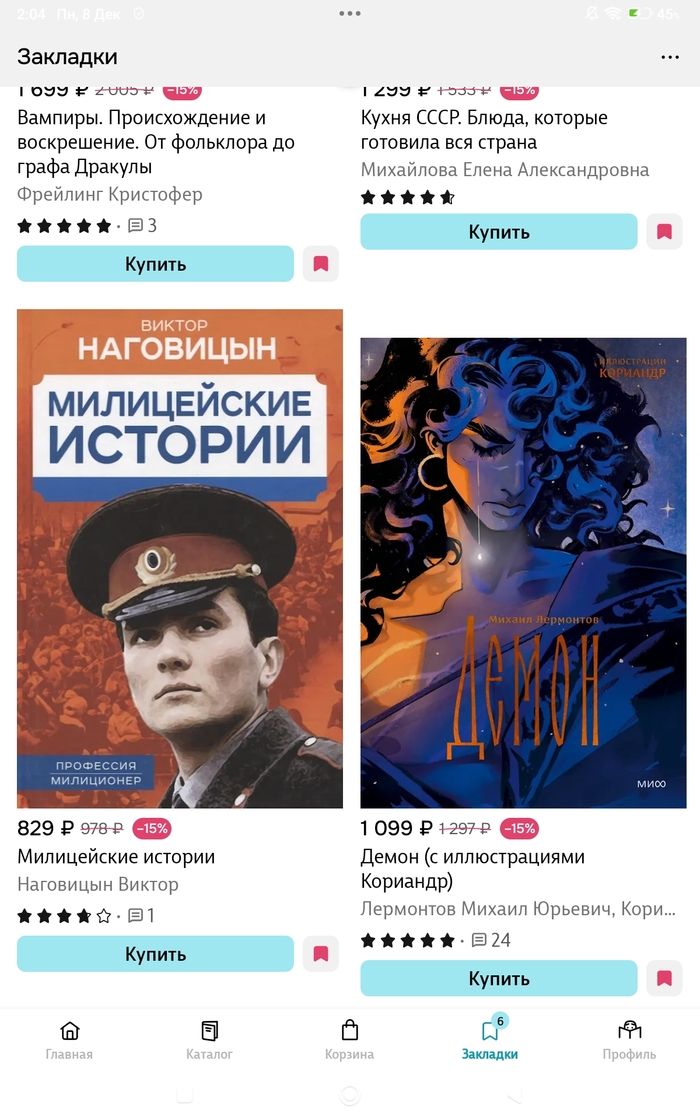Open Милицейские истории book cover
This screenshot has height=1120, width=700.
coord(180,558)
